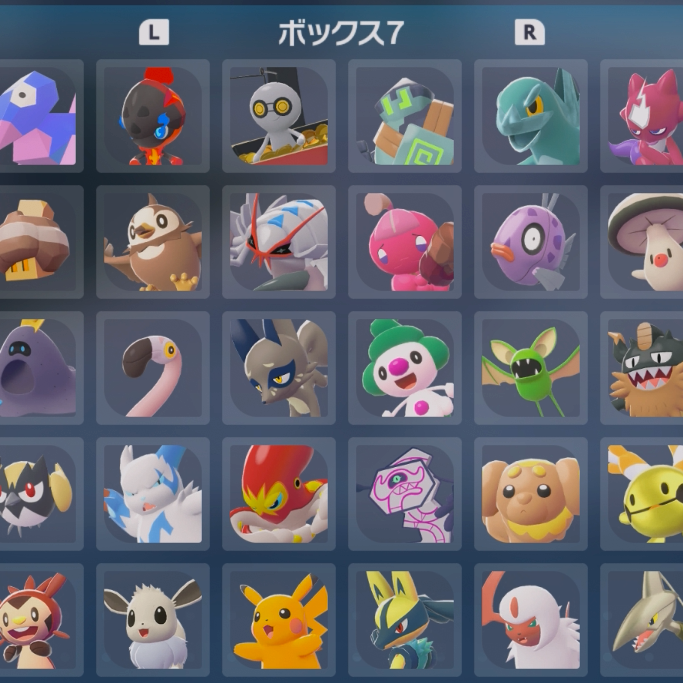Viewport: 683px width, 683px height.
Task: Select the red Octillery
Action: pos(279,495)
